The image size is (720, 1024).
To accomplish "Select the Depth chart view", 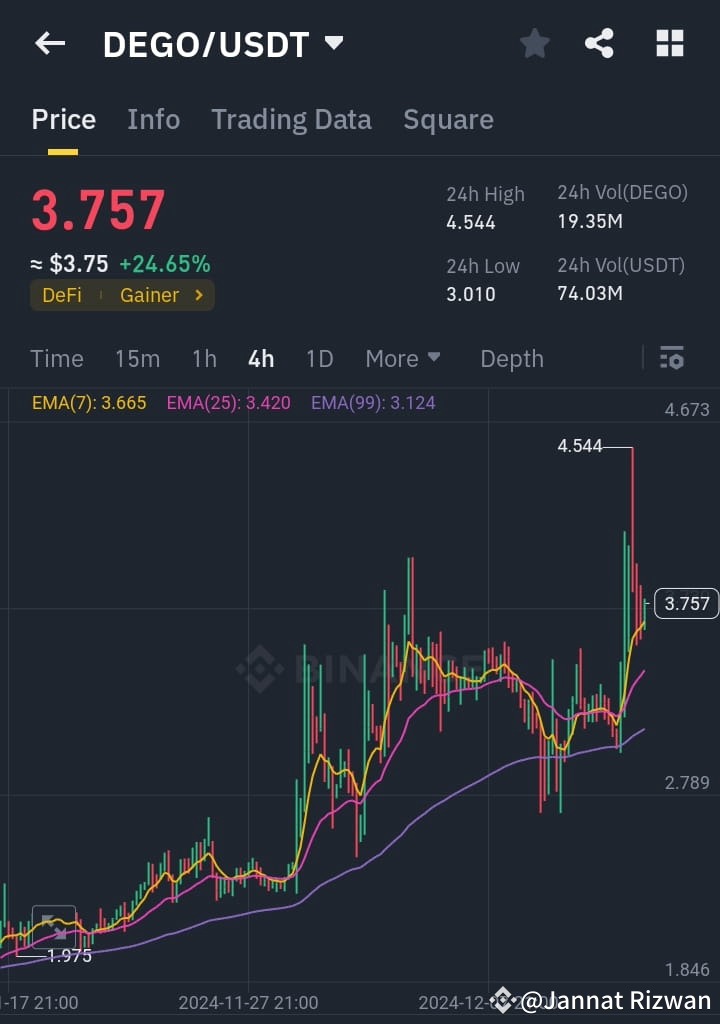I will click(511, 358).
